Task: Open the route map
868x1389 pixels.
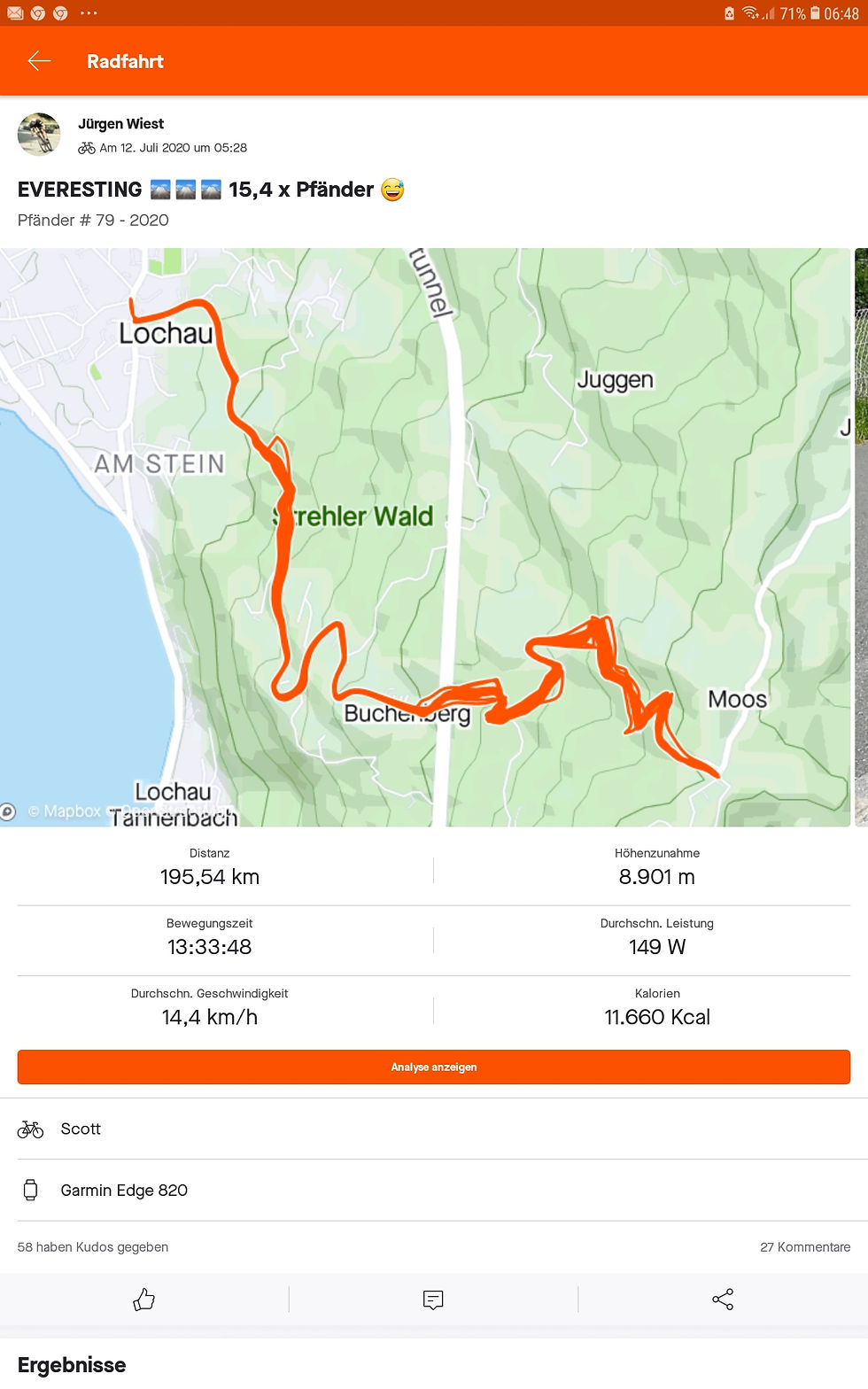Action: tap(425, 537)
